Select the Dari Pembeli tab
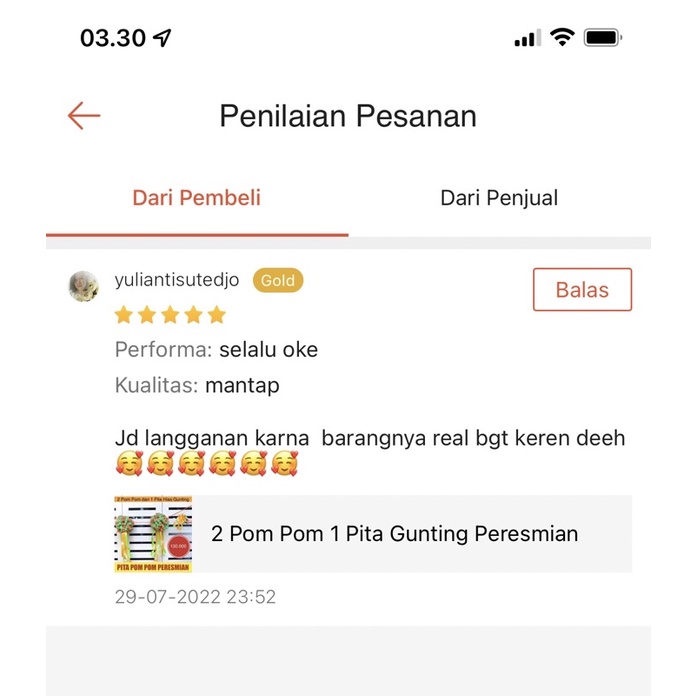The width and height of the screenshot is (696, 696). [197, 198]
